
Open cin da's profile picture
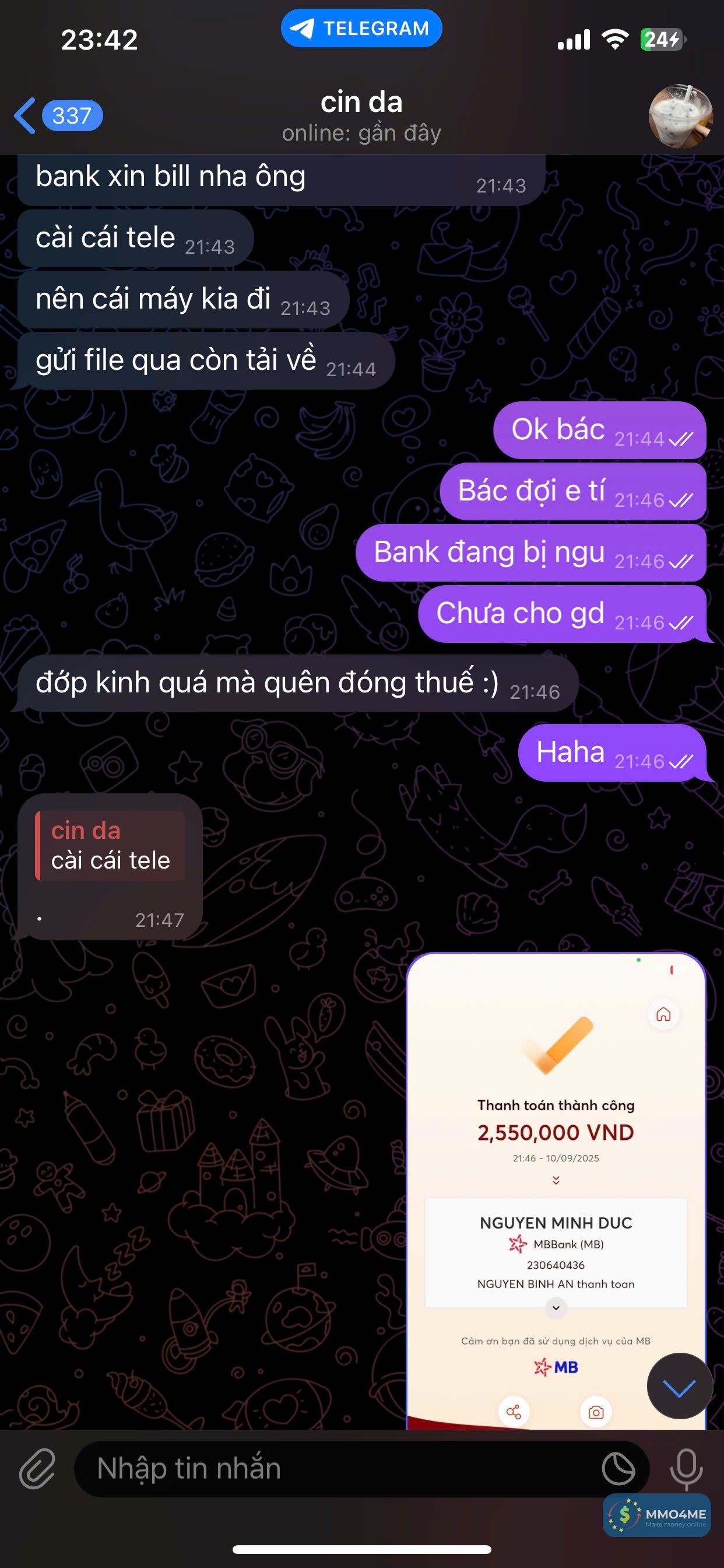pos(680,116)
